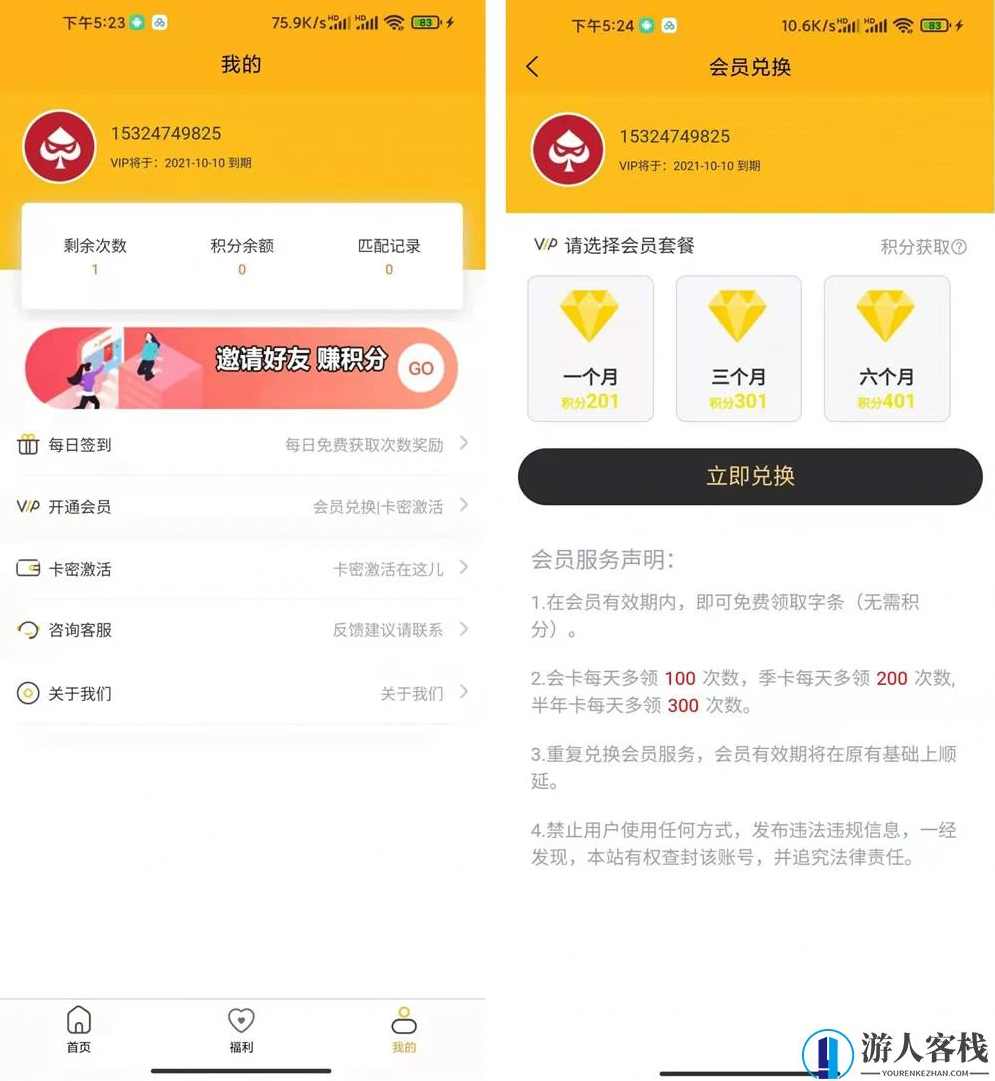Tap the back arrow on 会员兑换 page
Image resolution: width=995 pixels, height=1081 pixels.
point(532,67)
